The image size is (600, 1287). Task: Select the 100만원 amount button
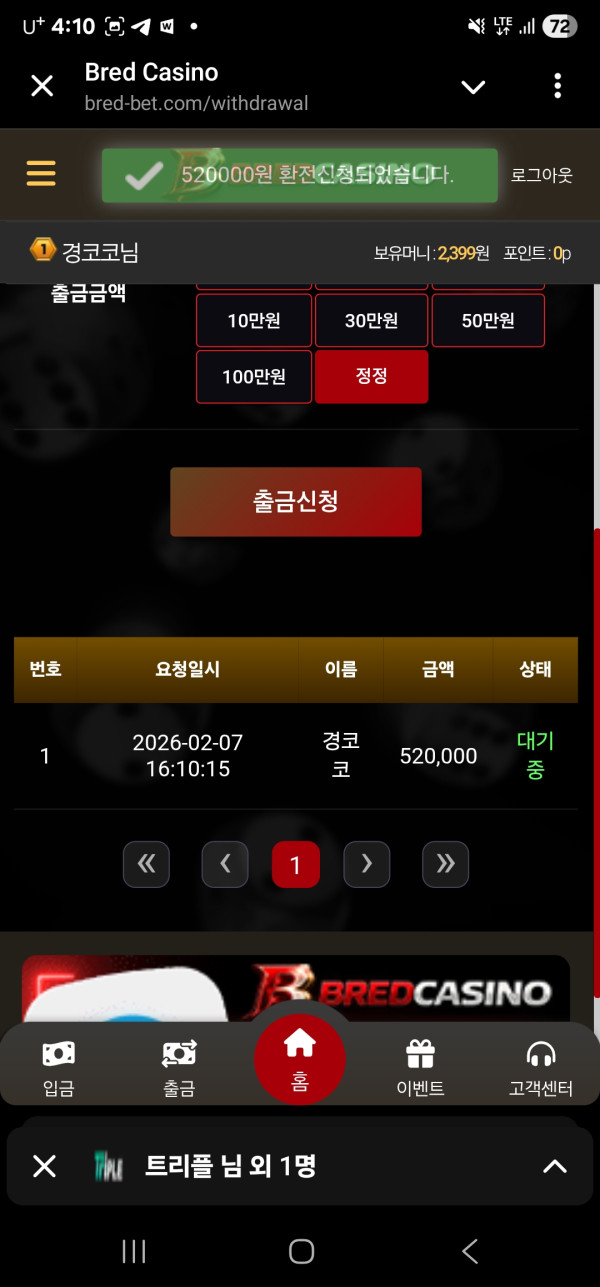(254, 377)
